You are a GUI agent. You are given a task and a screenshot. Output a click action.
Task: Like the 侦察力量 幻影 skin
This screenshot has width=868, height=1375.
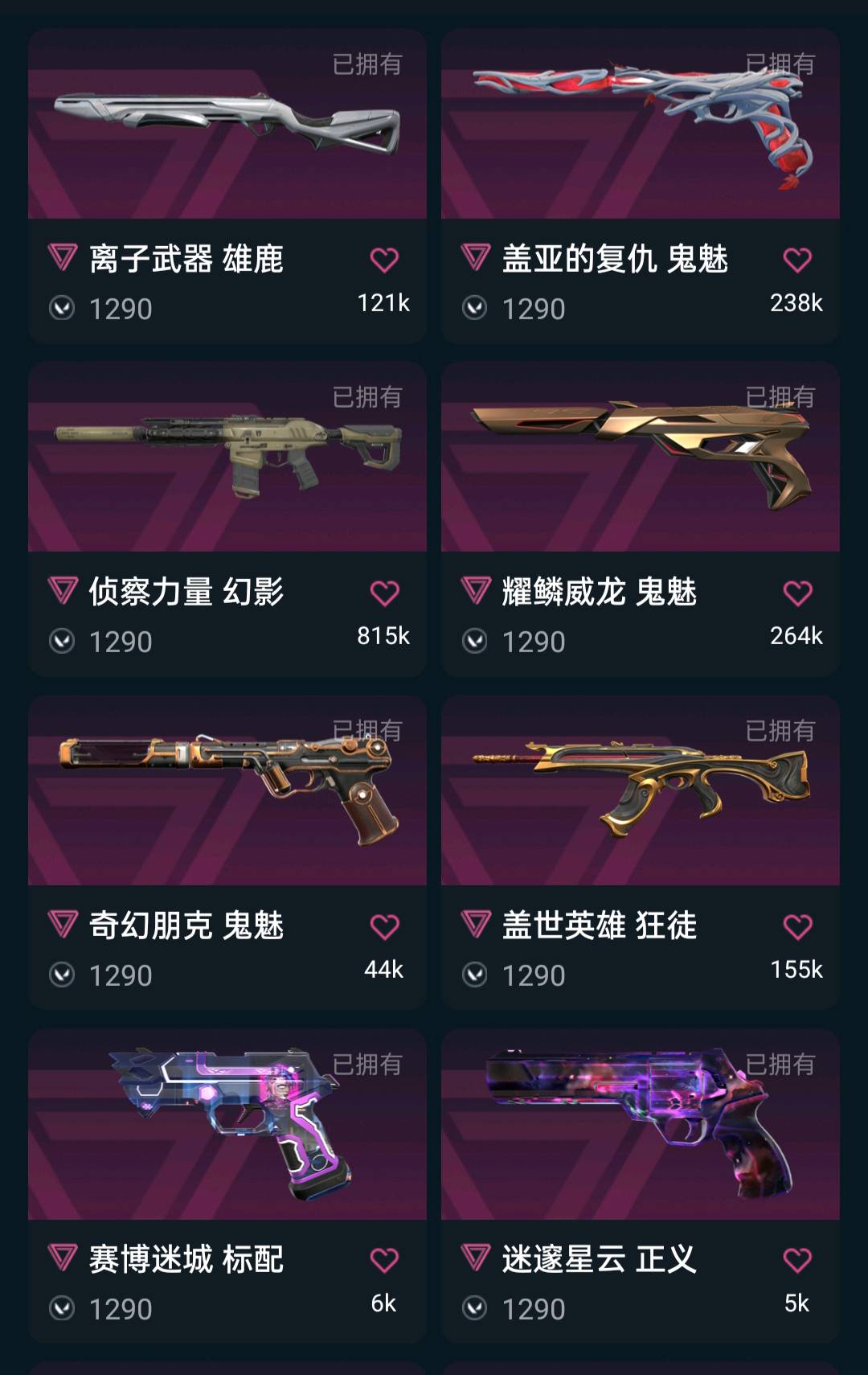point(384,593)
